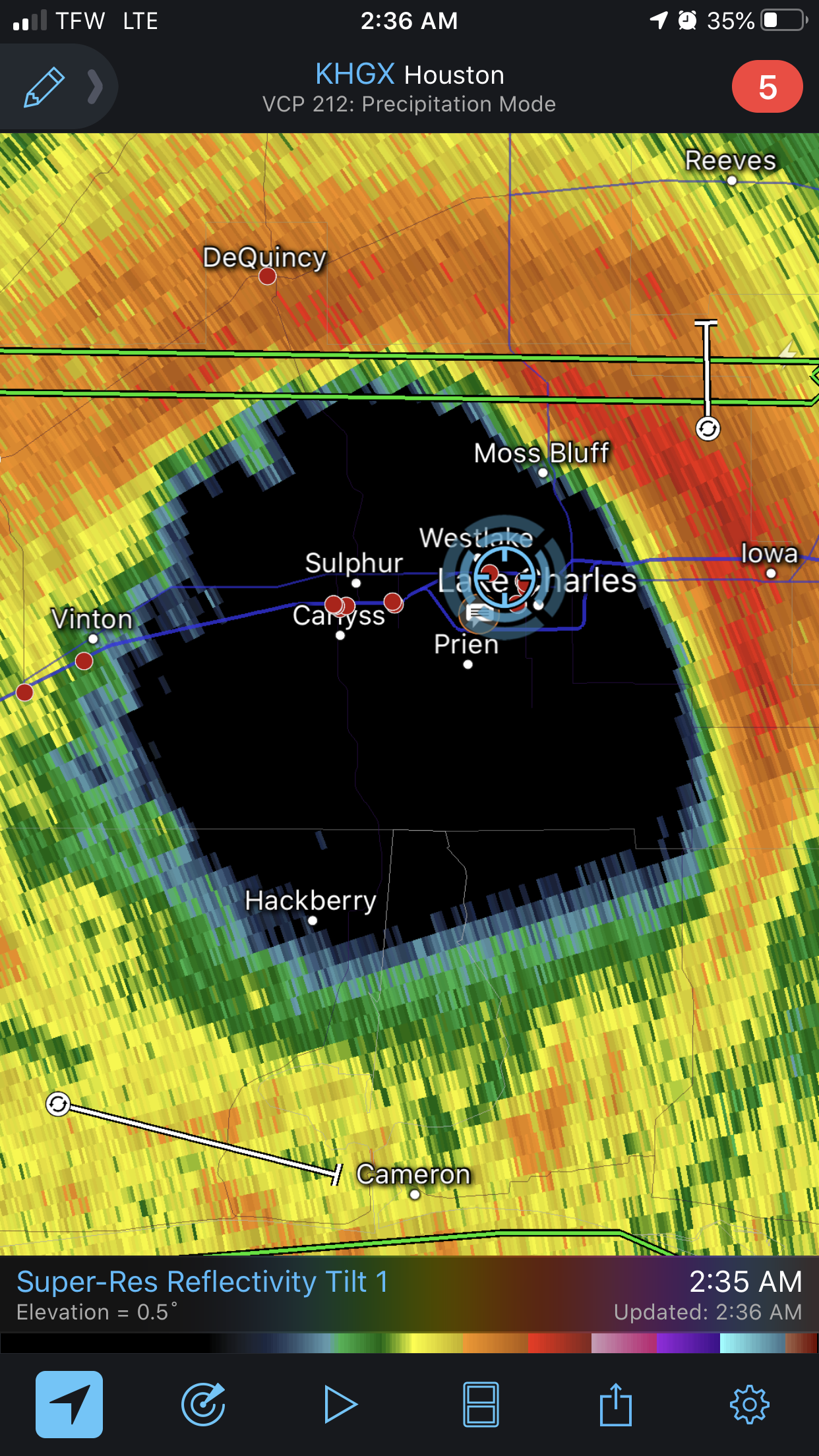Toggle the location tracking arrow button

click(x=69, y=1404)
